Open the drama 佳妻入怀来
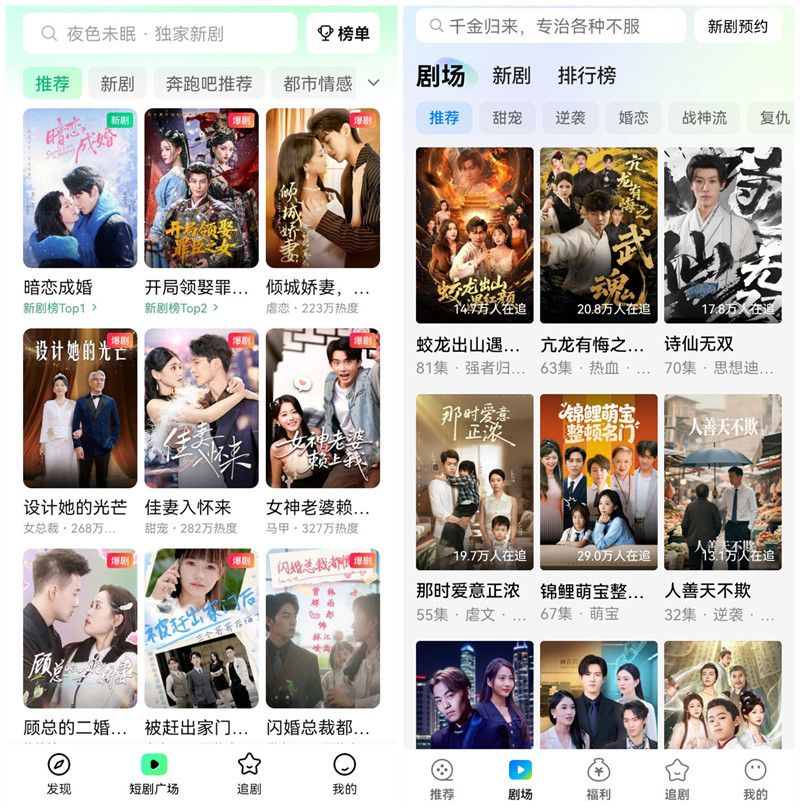 [201, 408]
